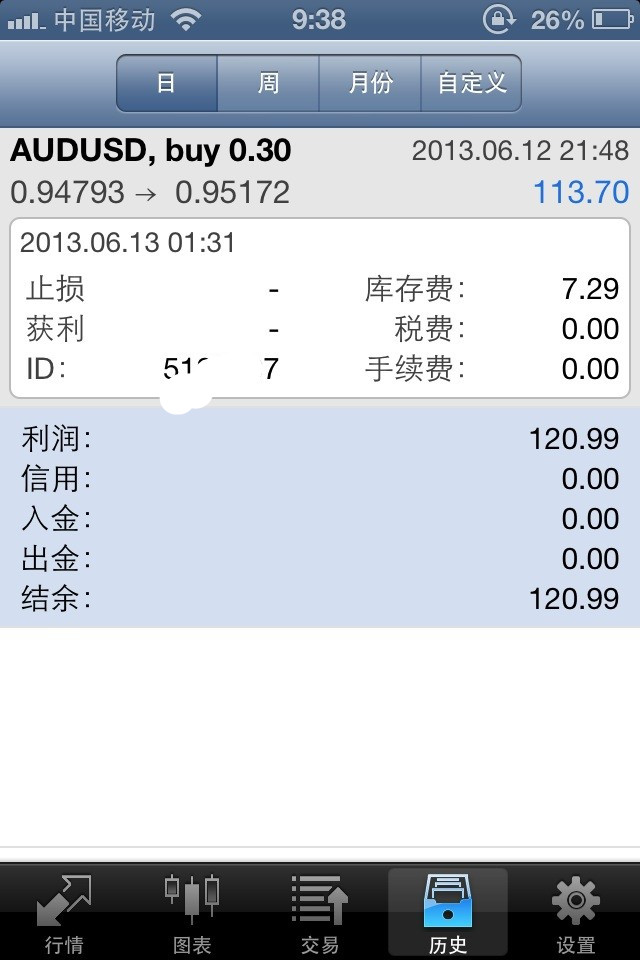Open the 设置 settings tab
Screen dimensions: 640x960
[576, 912]
